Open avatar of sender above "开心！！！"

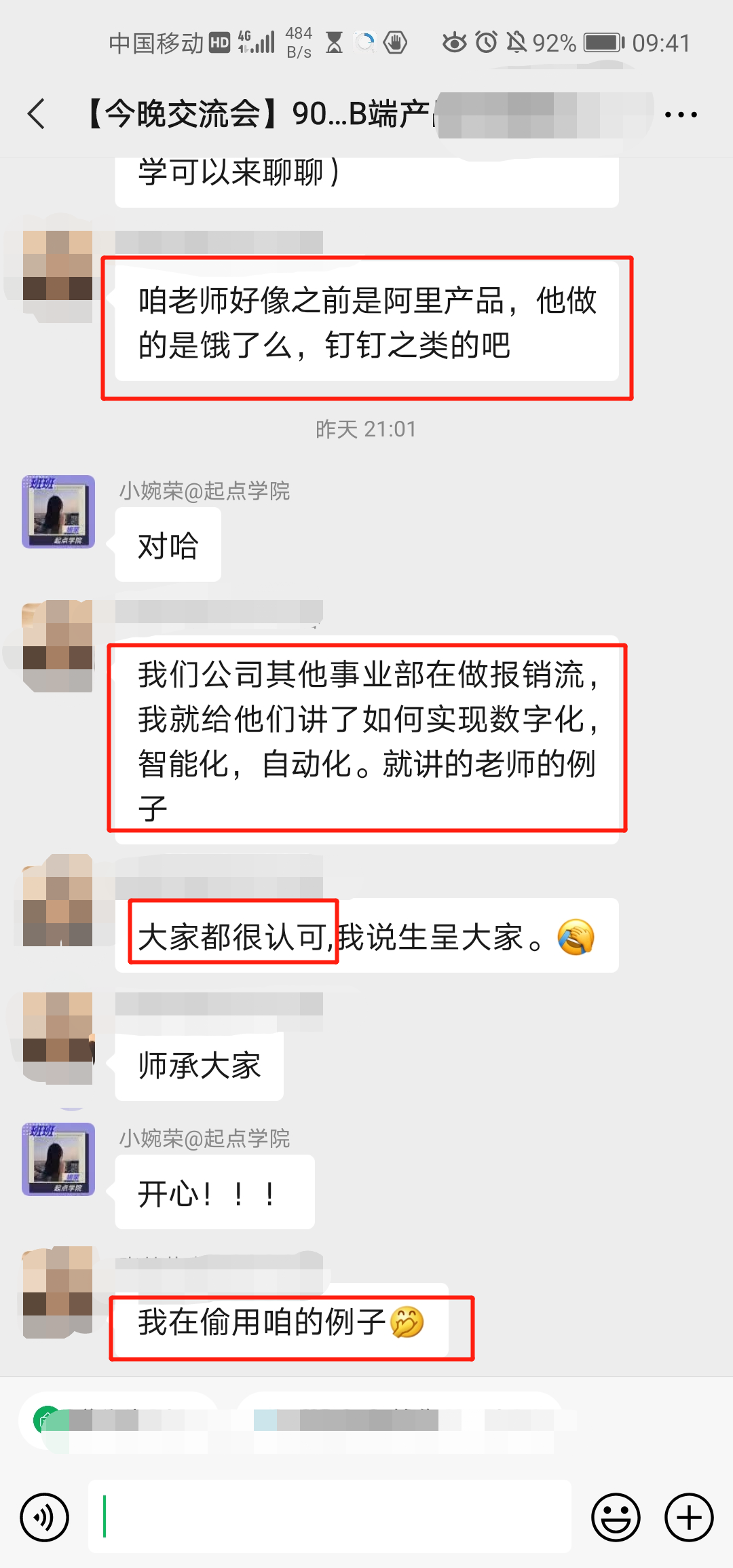click(x=58, y=1159)
